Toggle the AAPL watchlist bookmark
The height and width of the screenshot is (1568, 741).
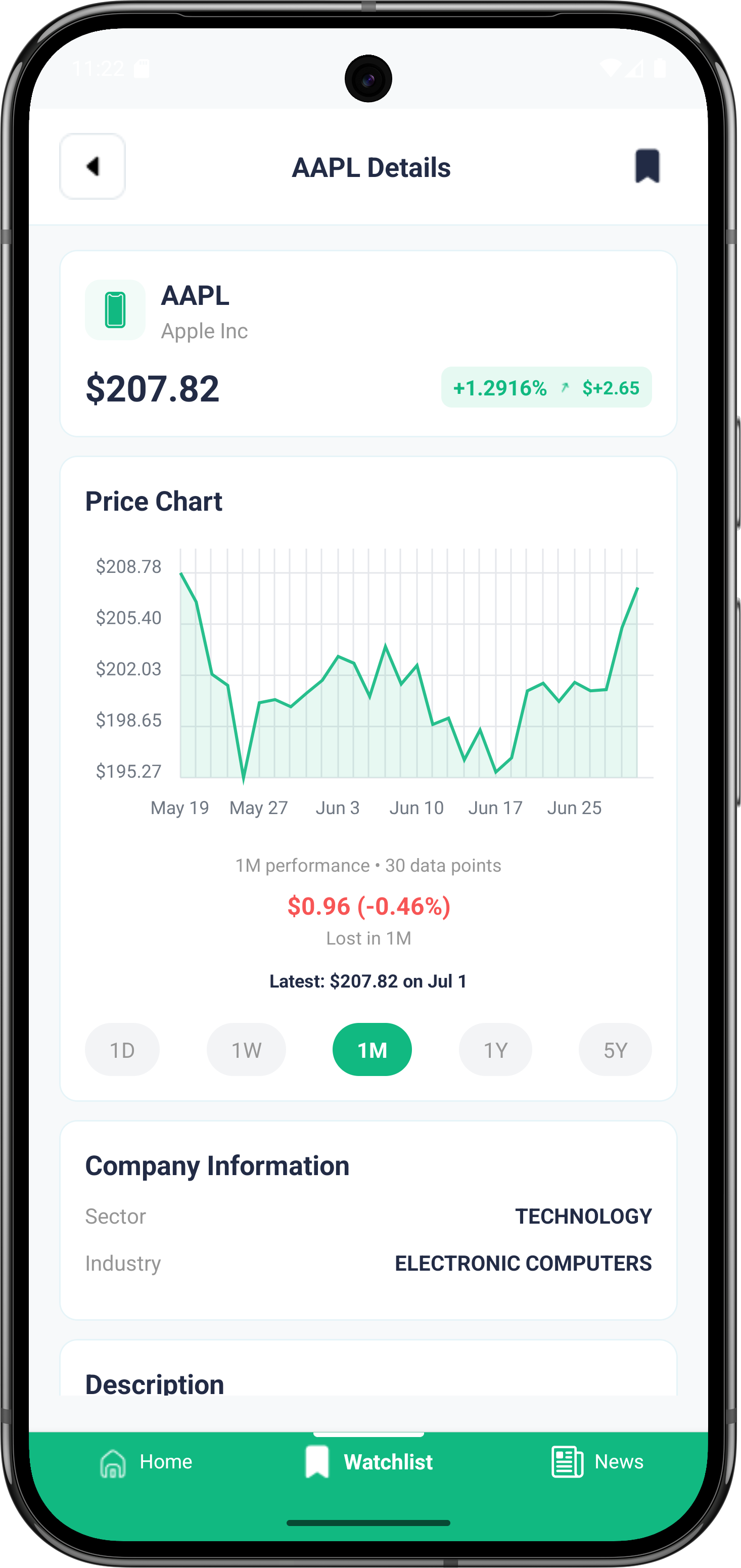tap(647, 165)
